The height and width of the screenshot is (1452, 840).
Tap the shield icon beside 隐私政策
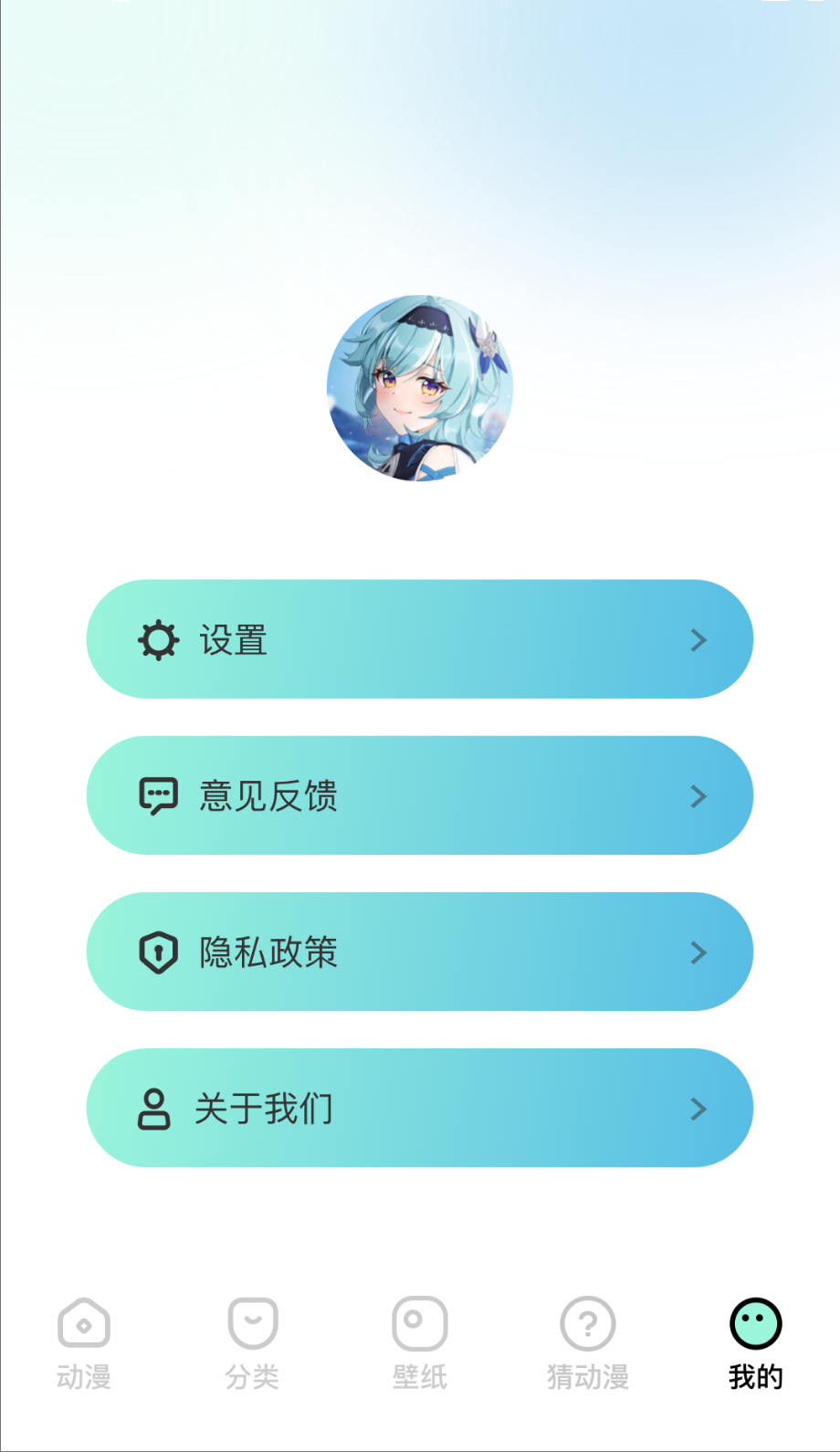(x=157, y=951)
